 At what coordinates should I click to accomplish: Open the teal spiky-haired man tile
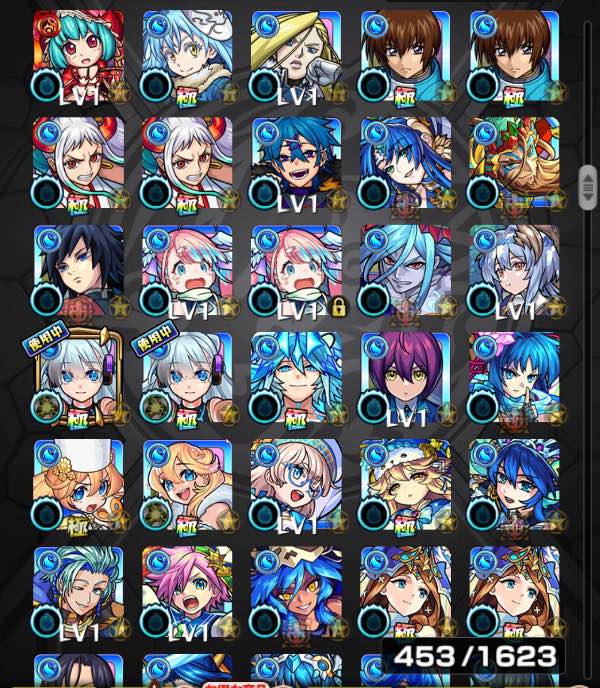tap(78, 594)
